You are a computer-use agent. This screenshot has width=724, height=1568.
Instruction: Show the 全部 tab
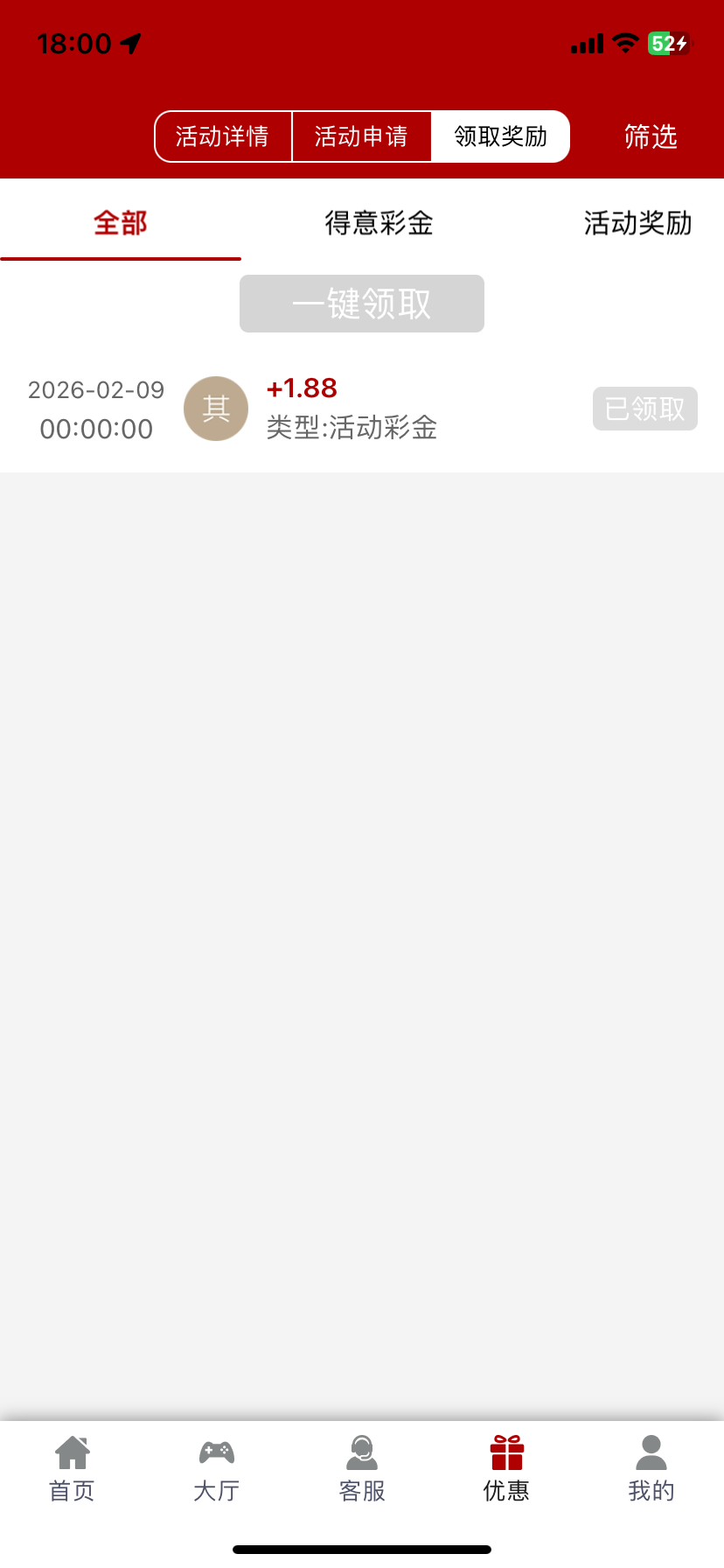pos(121,223)
